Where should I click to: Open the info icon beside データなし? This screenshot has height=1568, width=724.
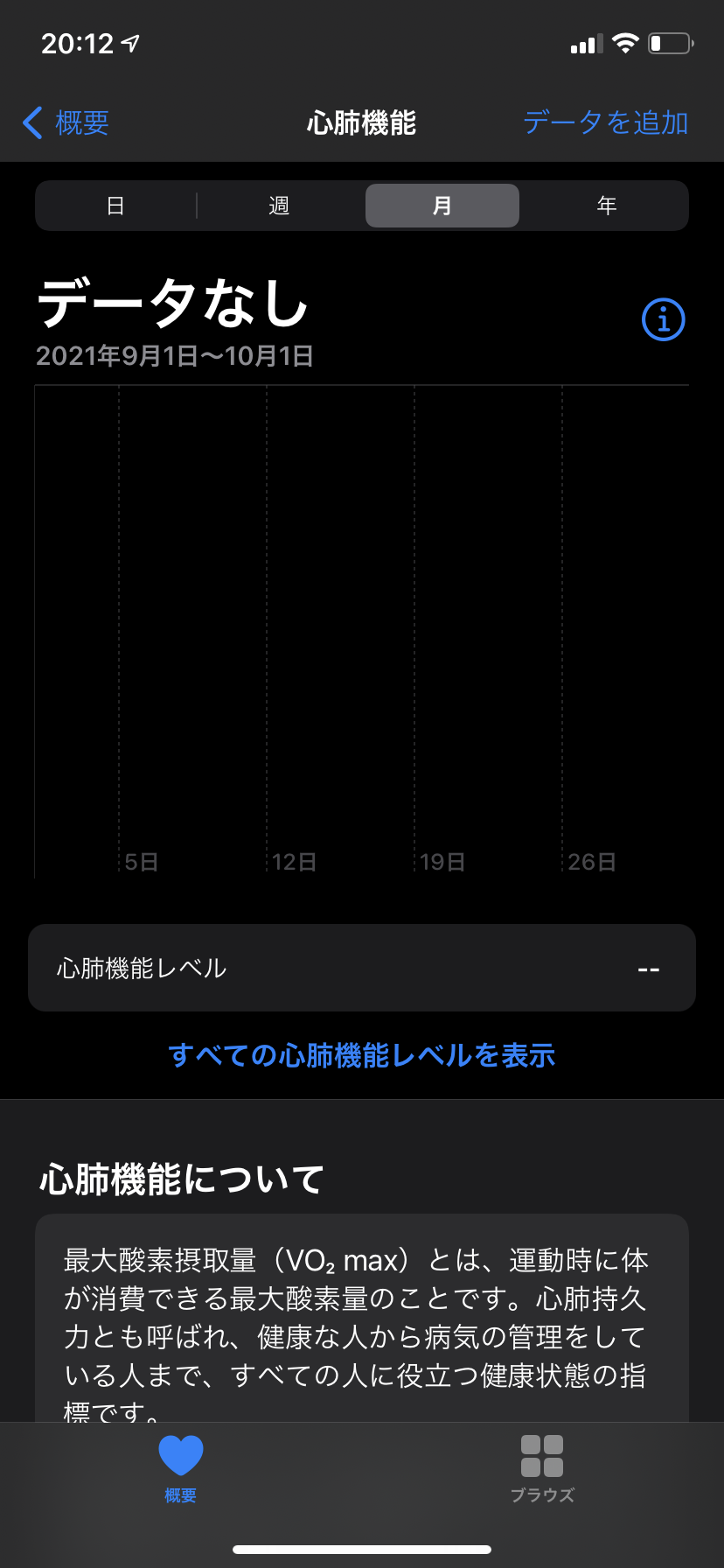pyautogui.click(x=663, y=319)
